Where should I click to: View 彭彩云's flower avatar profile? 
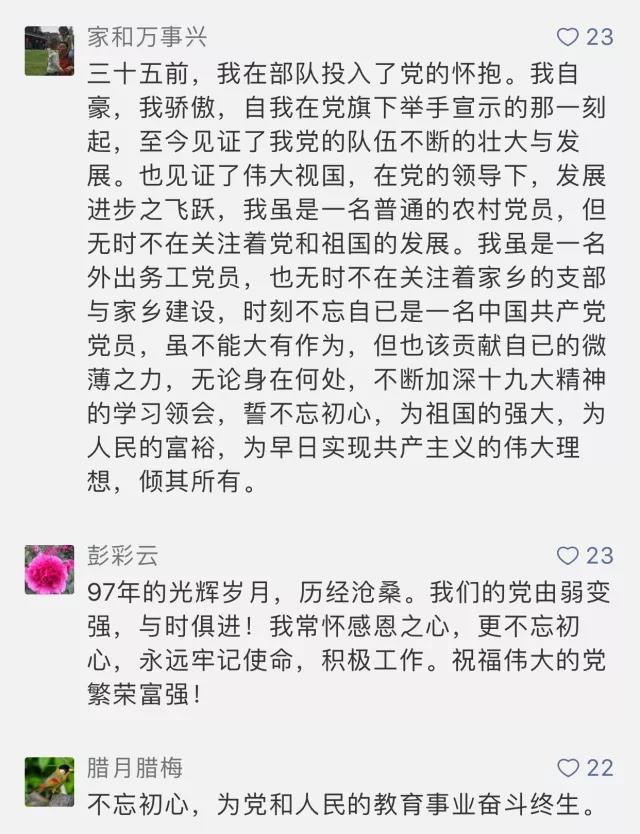point(49,570)
